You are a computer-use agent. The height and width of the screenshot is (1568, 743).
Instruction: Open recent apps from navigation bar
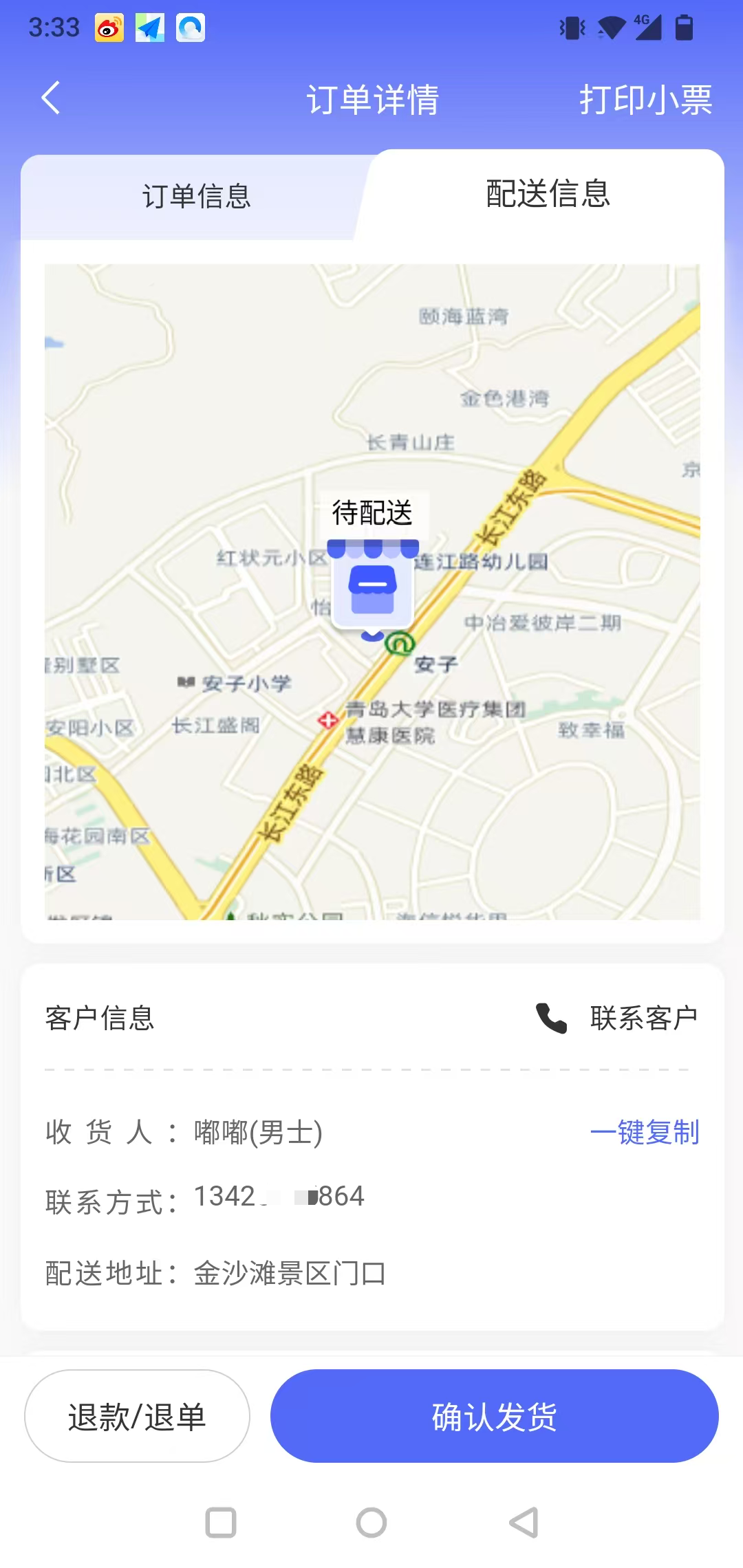pyautogui.click(x=221, y=1523)
